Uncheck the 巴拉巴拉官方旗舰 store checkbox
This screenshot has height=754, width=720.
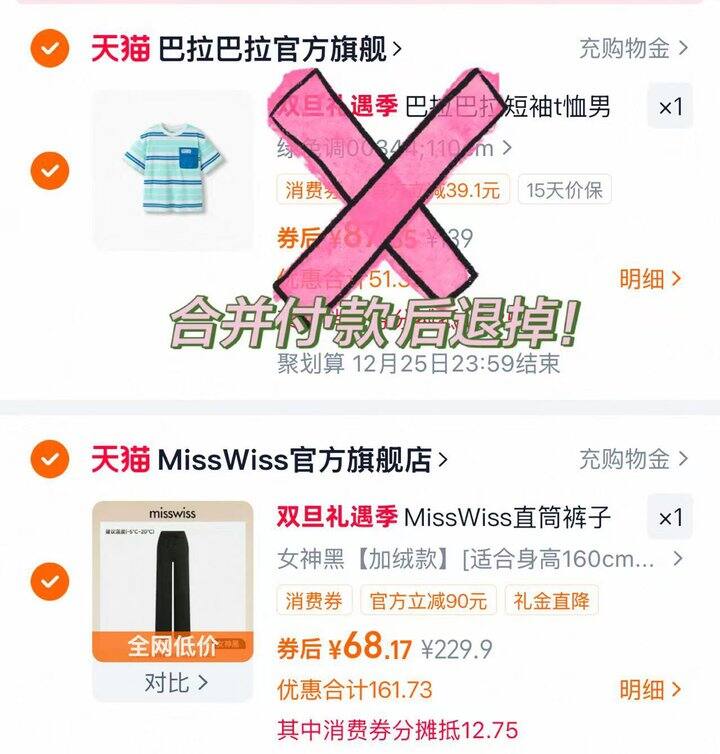point(49,48)
